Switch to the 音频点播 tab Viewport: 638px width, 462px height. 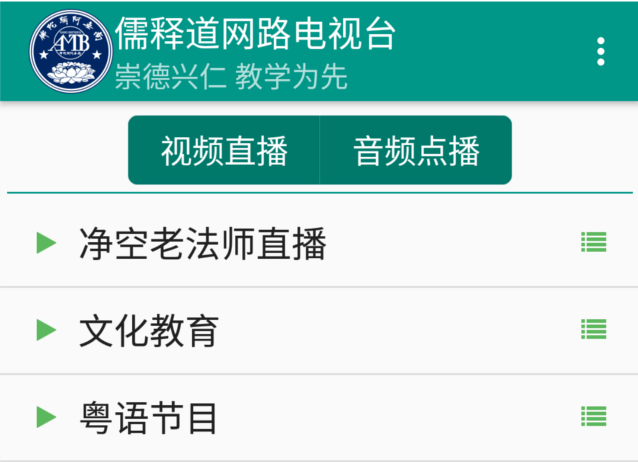tap(416, 151)
